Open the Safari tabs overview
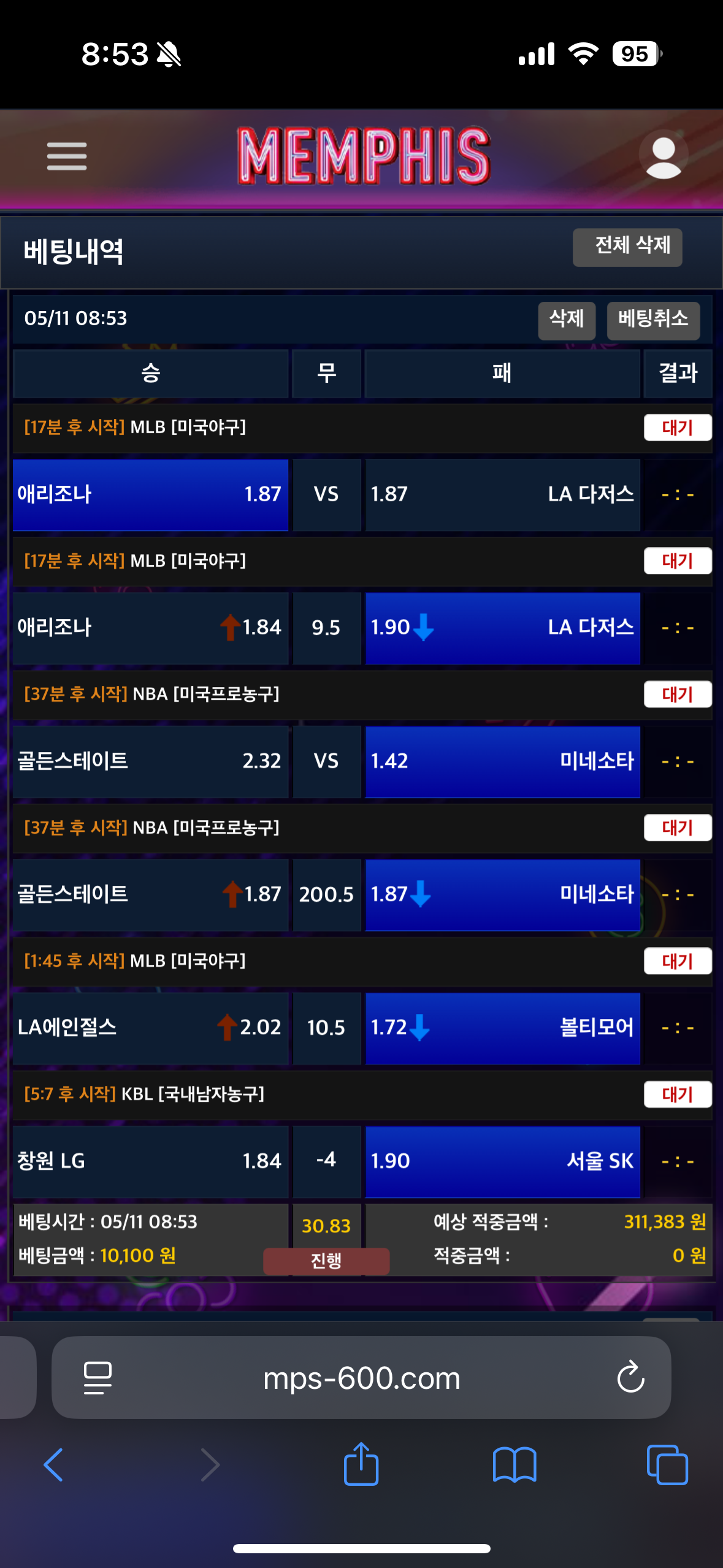Image resolution: width=723 pixels, height=1568 pixels. point(667,1465)
